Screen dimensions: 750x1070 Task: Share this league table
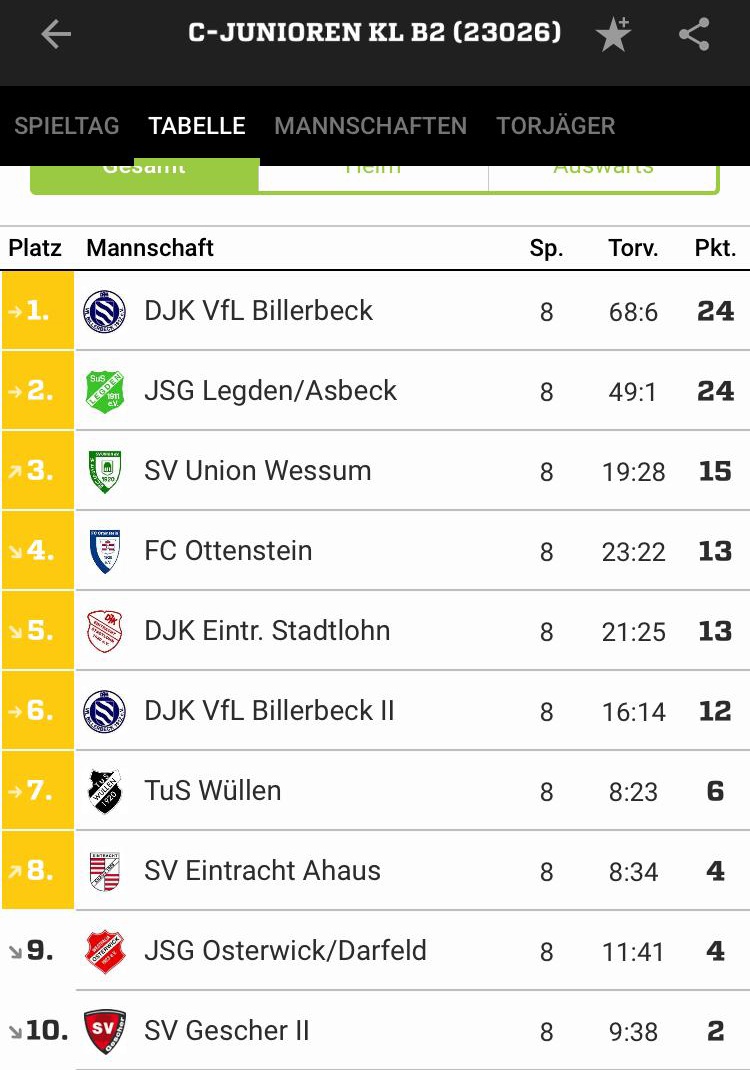[x=694, y=35]
